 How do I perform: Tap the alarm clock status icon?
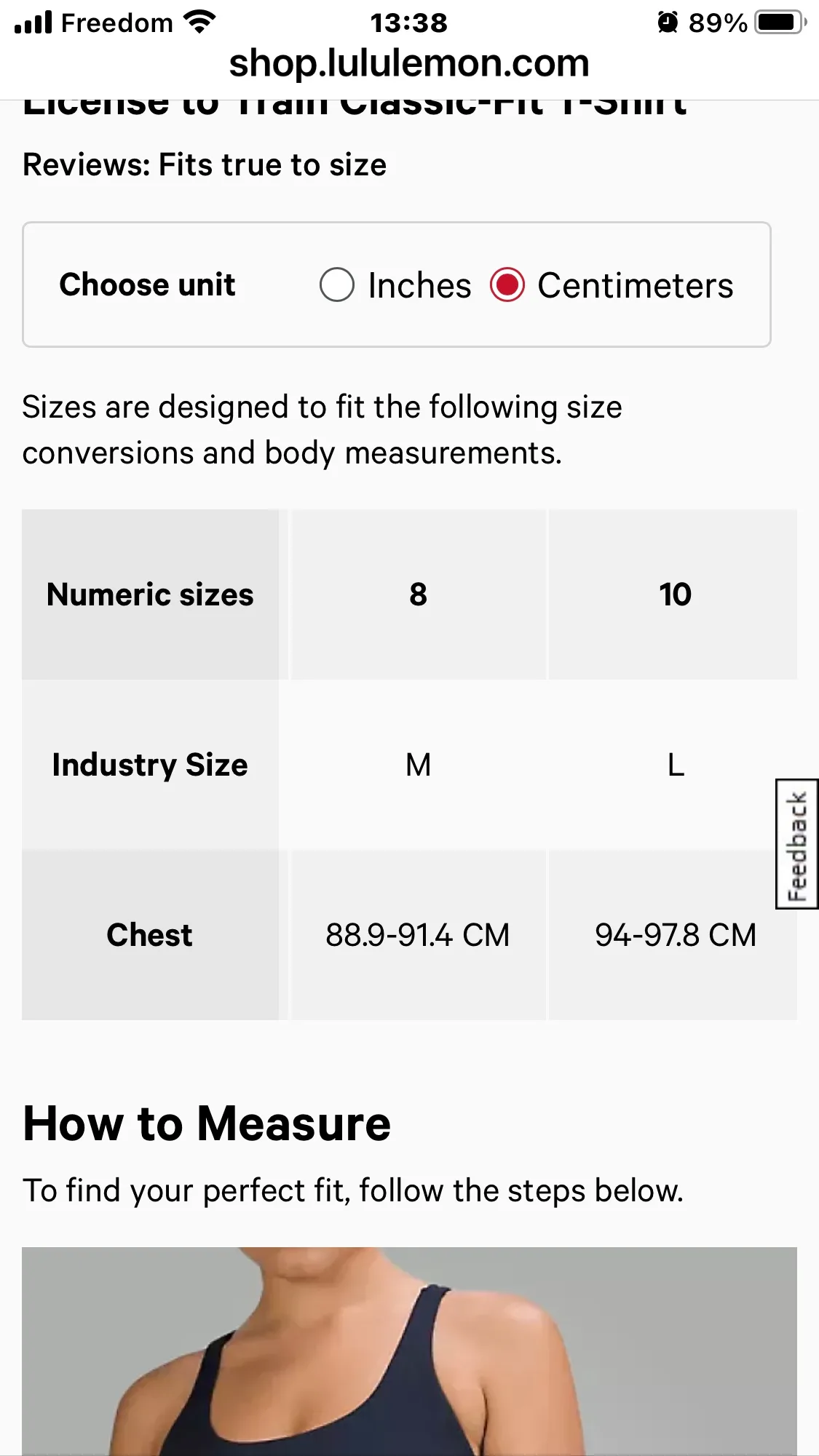pos(667,21)
